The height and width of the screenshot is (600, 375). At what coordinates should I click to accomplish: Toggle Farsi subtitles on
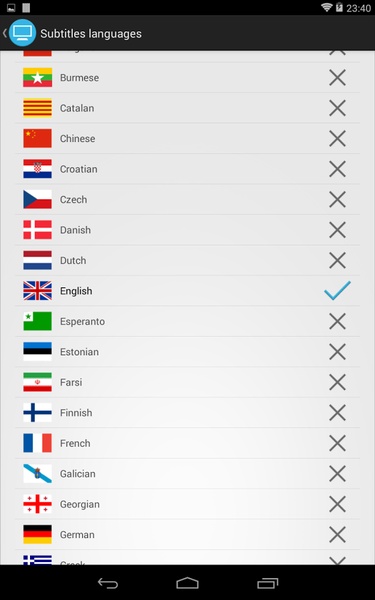pos(188,382)
